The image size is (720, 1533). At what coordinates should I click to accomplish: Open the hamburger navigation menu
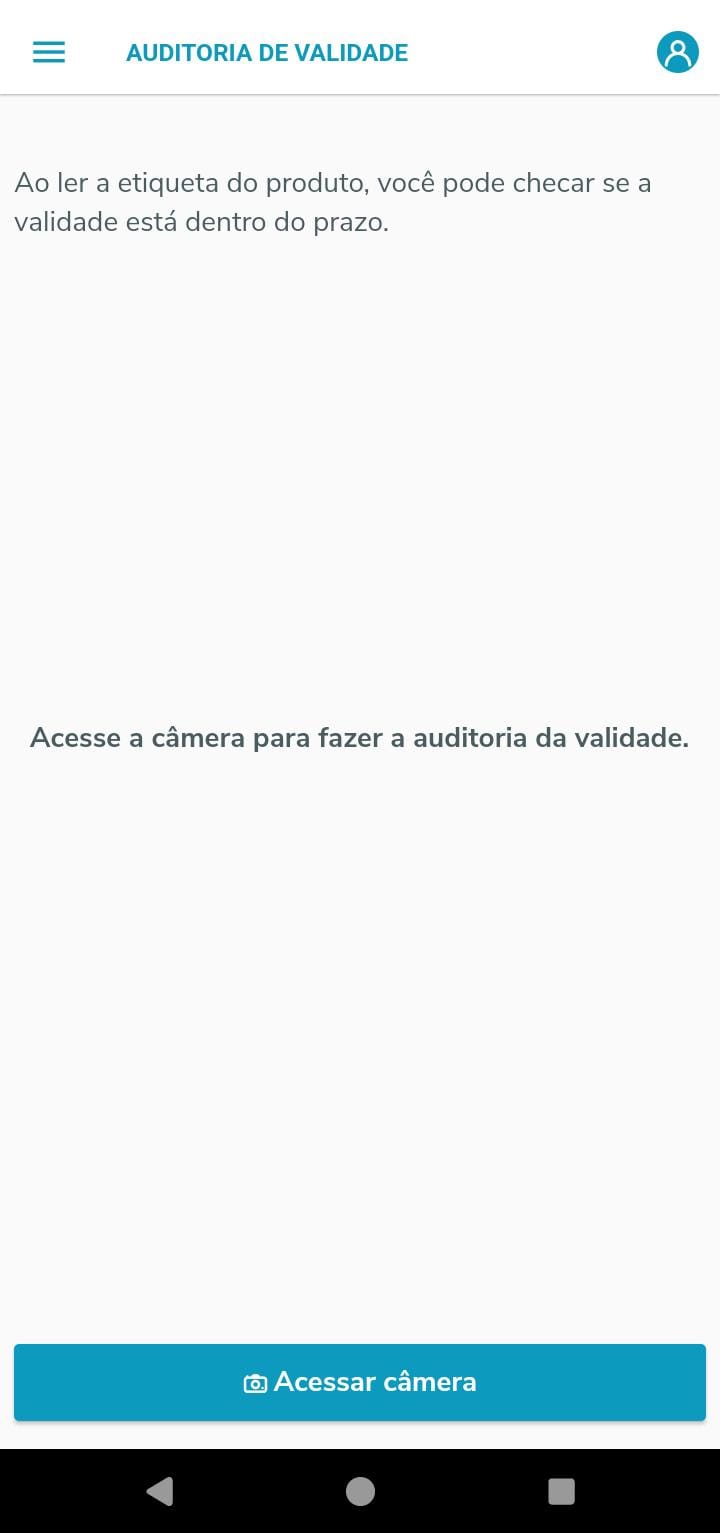click(49, 52)
